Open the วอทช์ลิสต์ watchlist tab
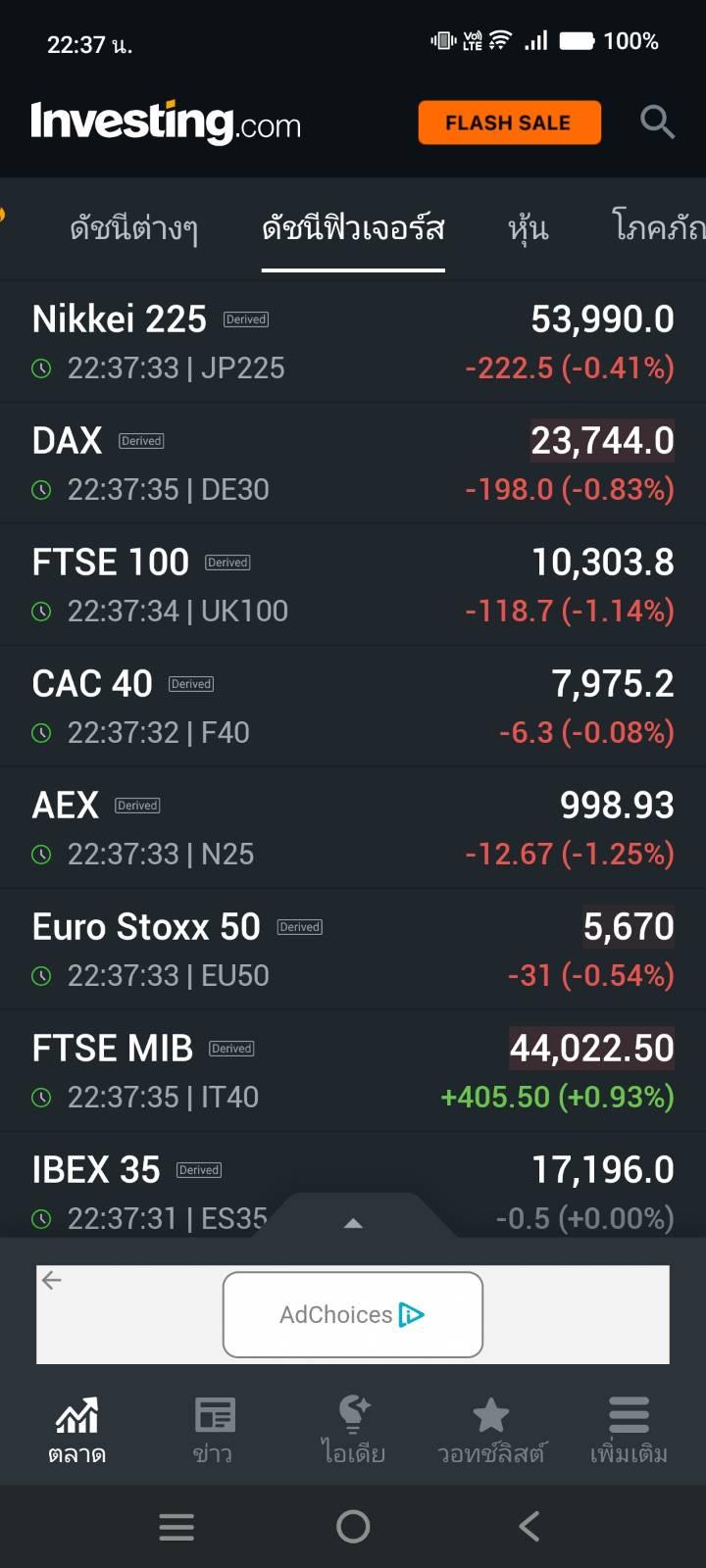Image resolution: width=706 pixels, height=1568 pixels. [x=490, y=1429]
